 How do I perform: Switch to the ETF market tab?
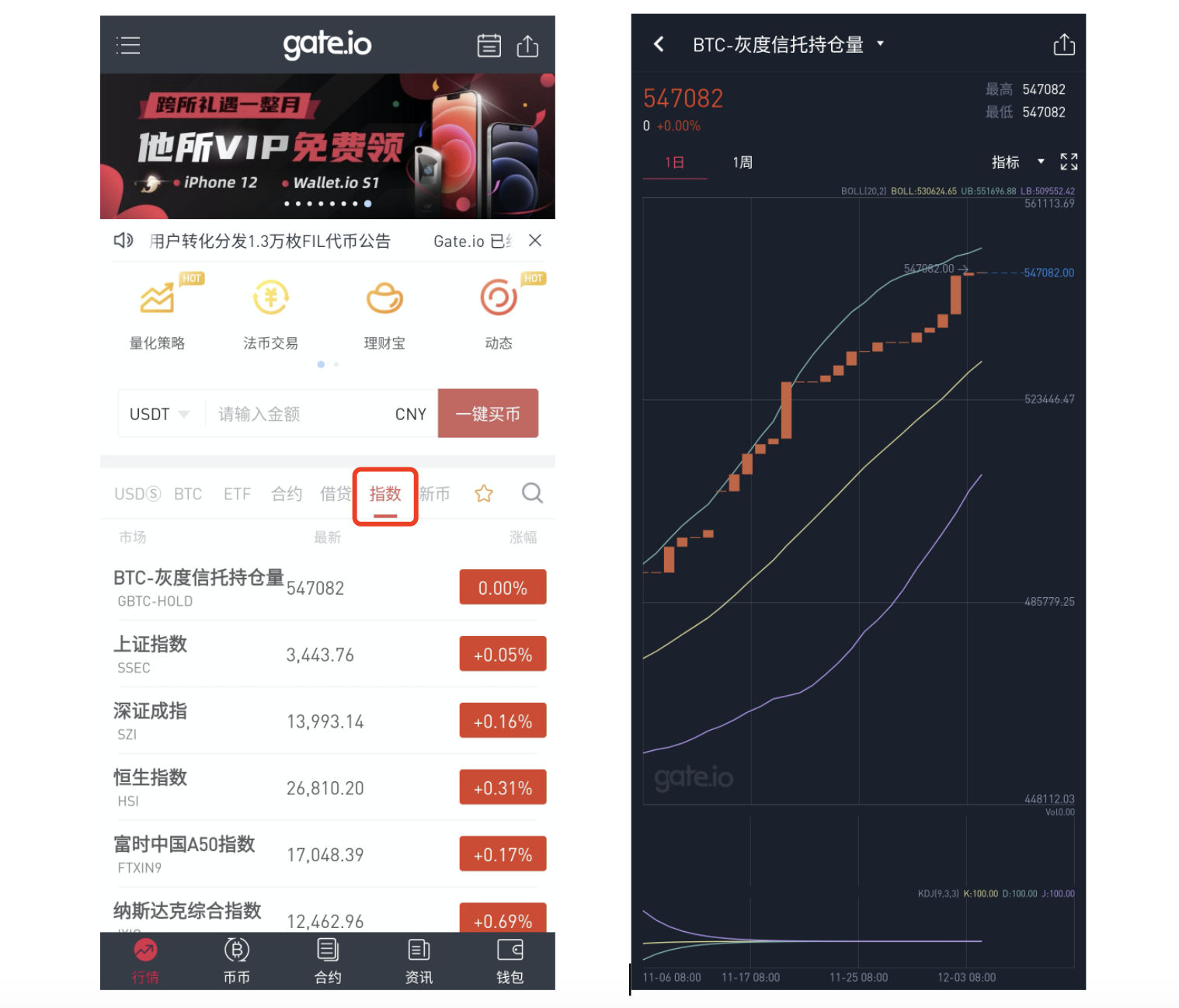237,494
